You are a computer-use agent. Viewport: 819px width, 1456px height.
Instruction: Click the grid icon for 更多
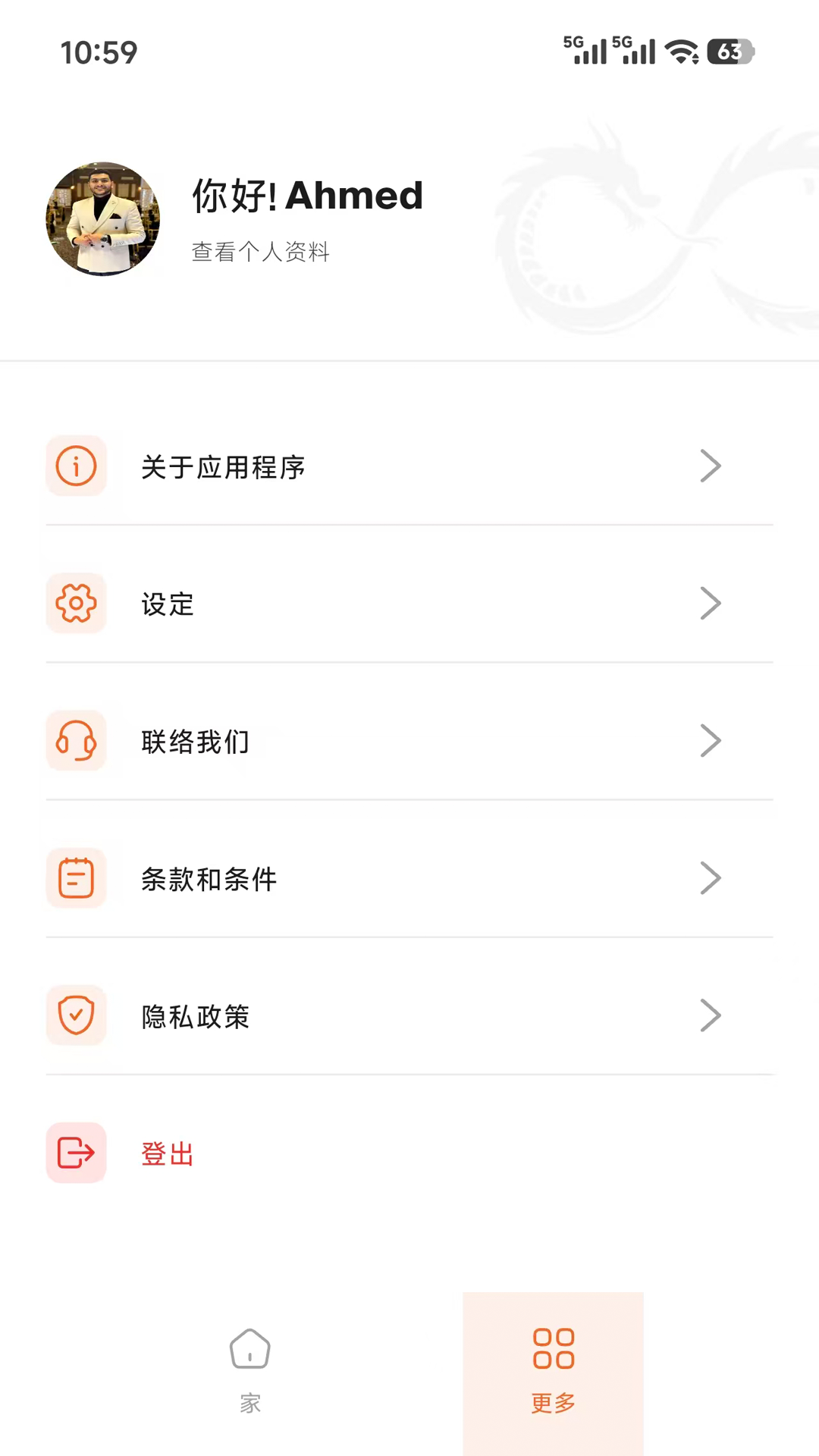(553, 1350)
